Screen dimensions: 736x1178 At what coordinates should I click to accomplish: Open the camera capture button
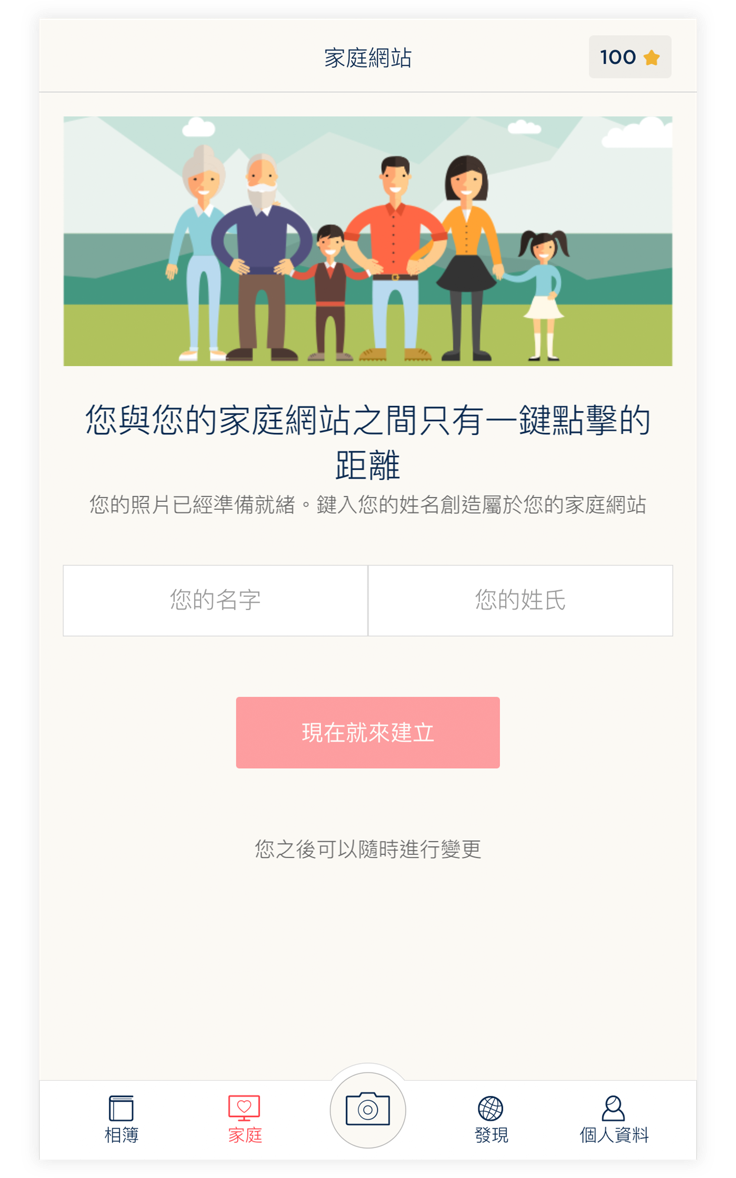(367, 1109)
